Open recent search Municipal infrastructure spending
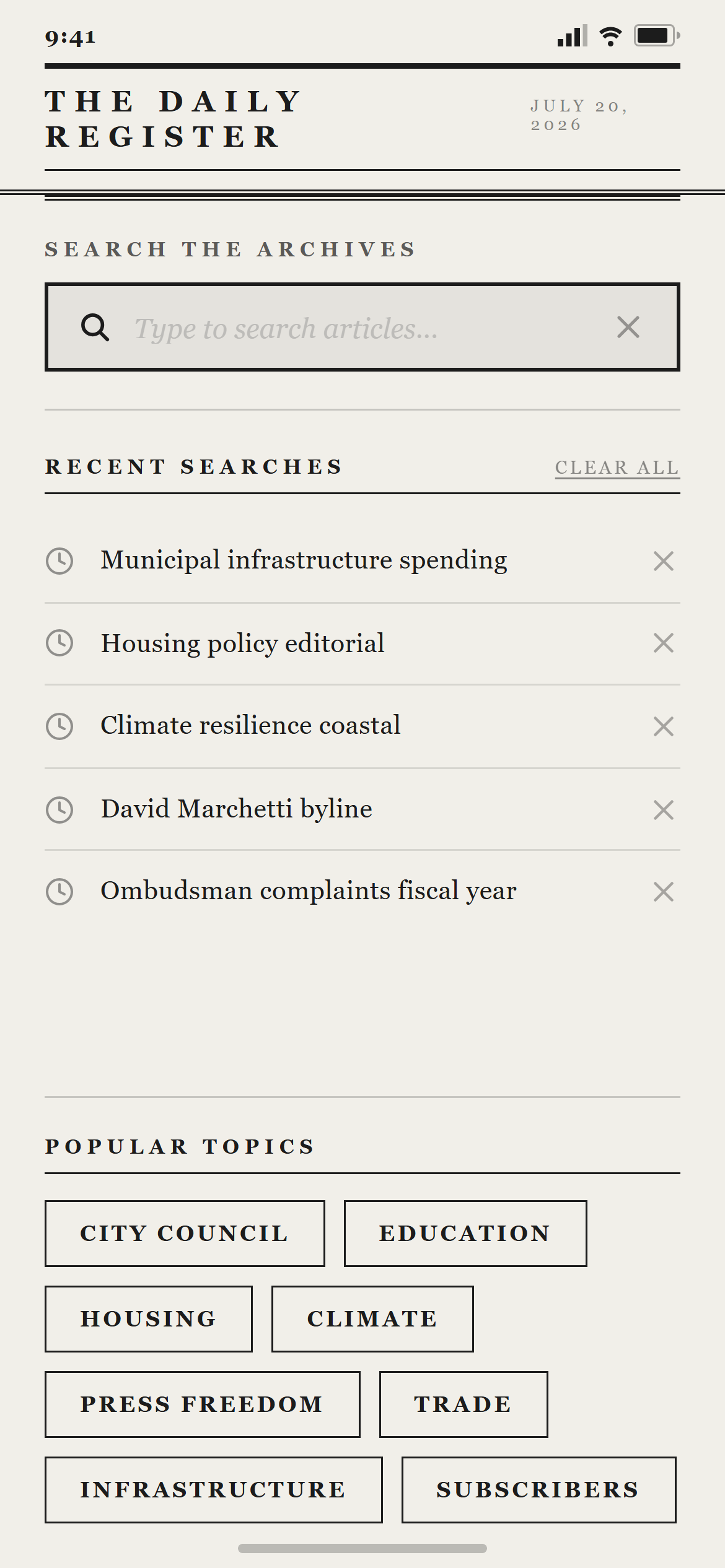Image resolution: width=725 pixels, height=1568 pixels. point(304,560)
